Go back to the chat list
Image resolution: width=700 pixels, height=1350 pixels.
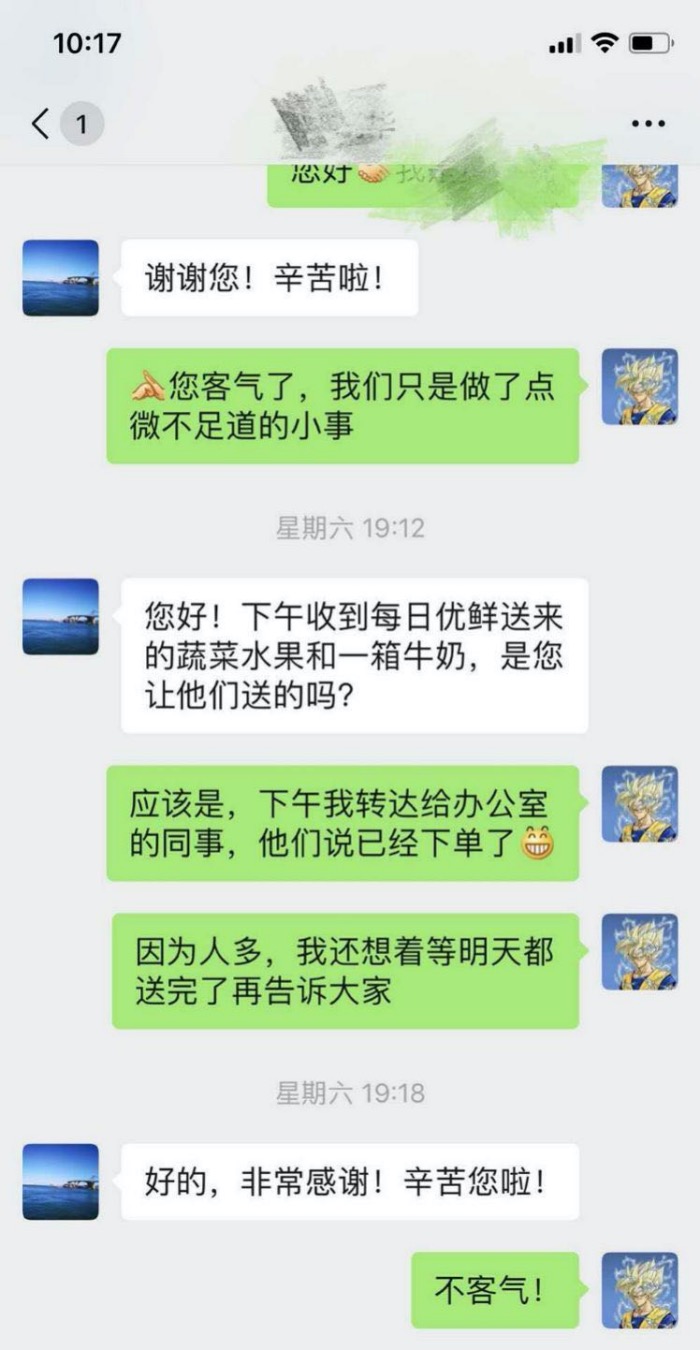42,124
